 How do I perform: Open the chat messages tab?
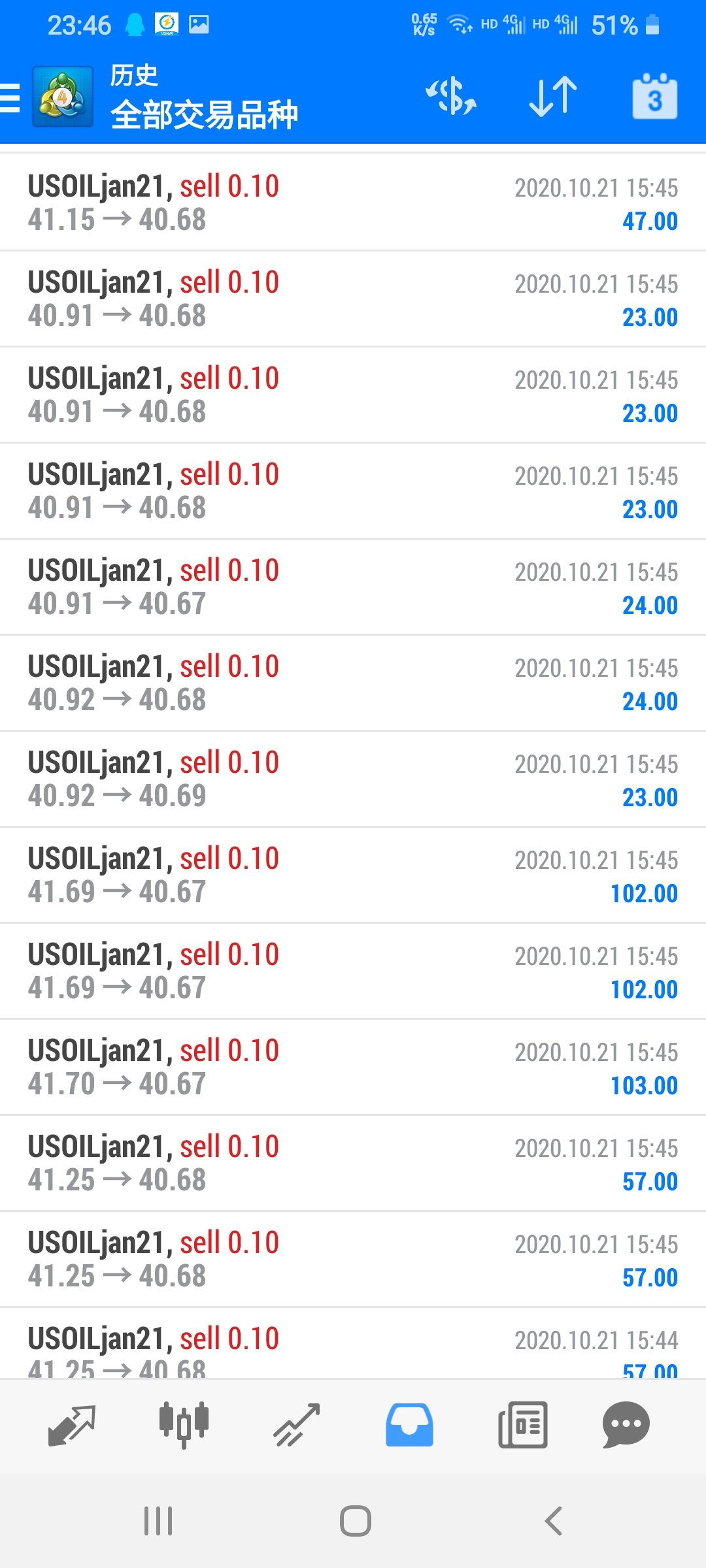coord(626,1425)
